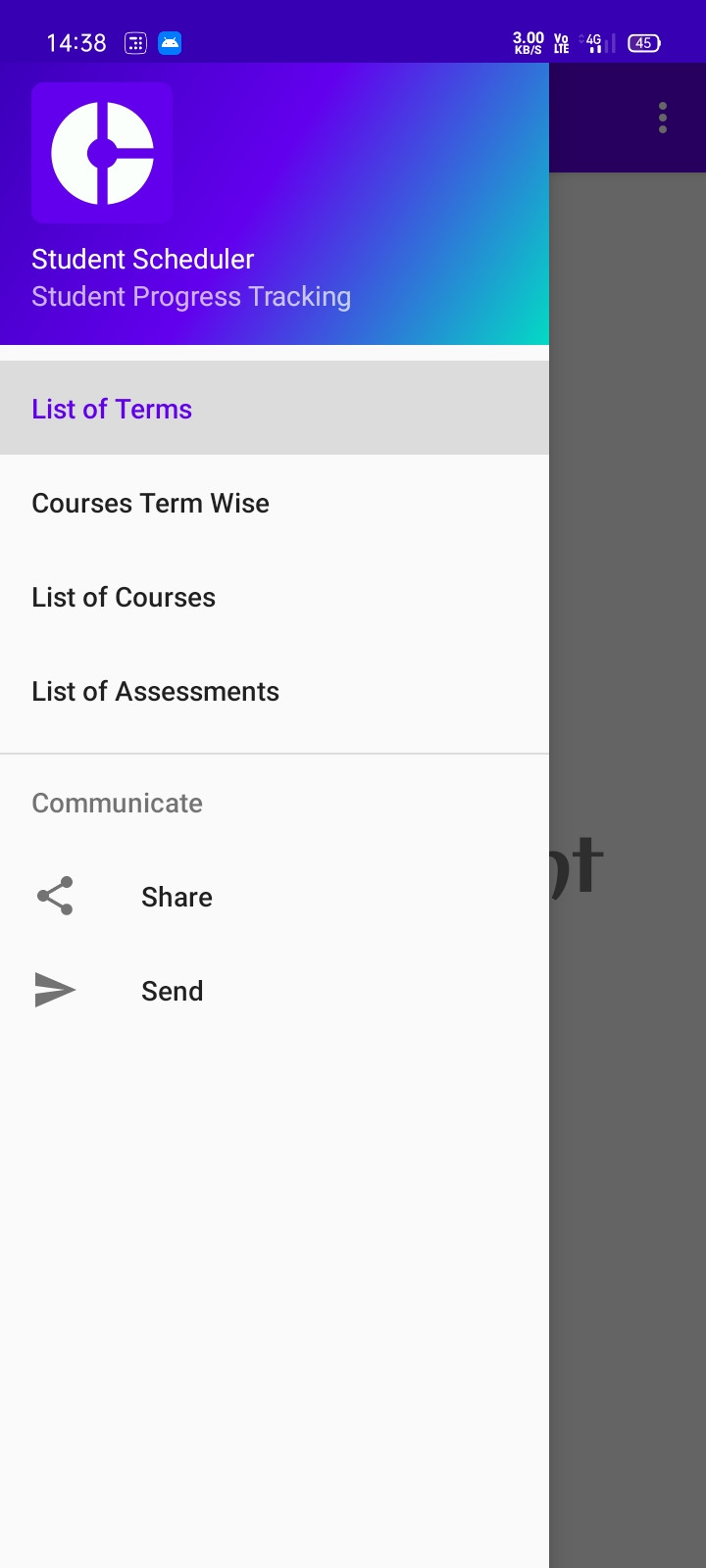Viewport: 706px width, 1568px height.
Task: Tap Share in the Communicate section
Action: pyautogui.click(x=275, y=896)
